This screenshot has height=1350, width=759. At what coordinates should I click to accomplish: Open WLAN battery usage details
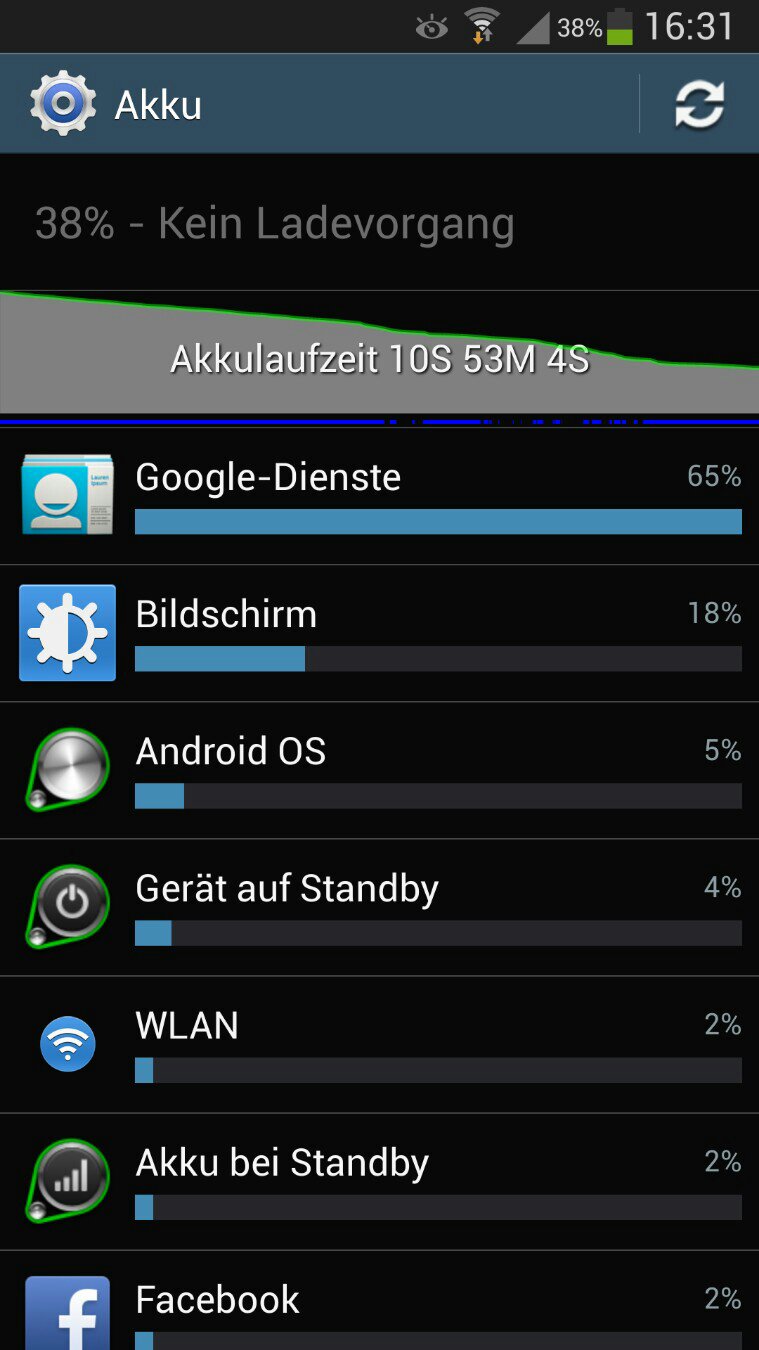click(379, 1044)
